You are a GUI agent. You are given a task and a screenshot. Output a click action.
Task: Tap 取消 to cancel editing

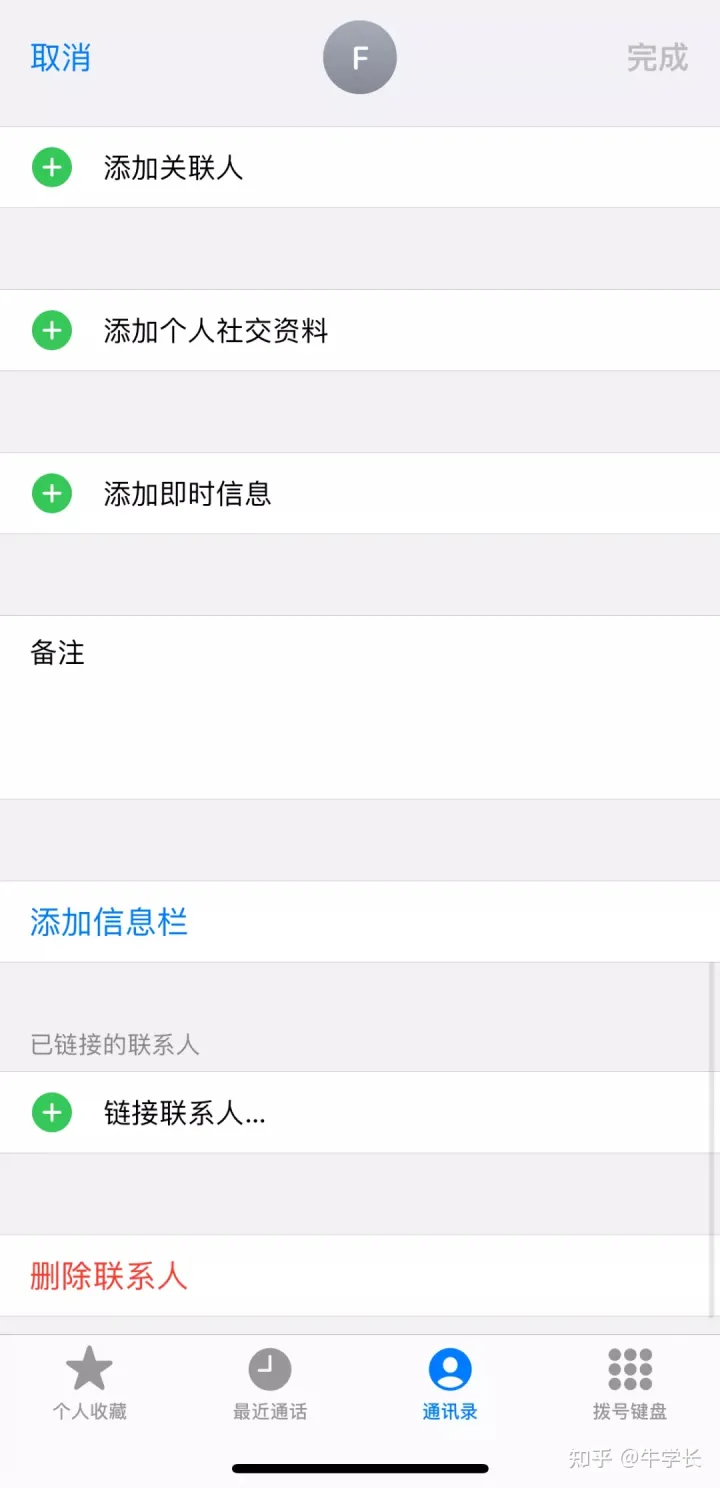pos(61,58)
